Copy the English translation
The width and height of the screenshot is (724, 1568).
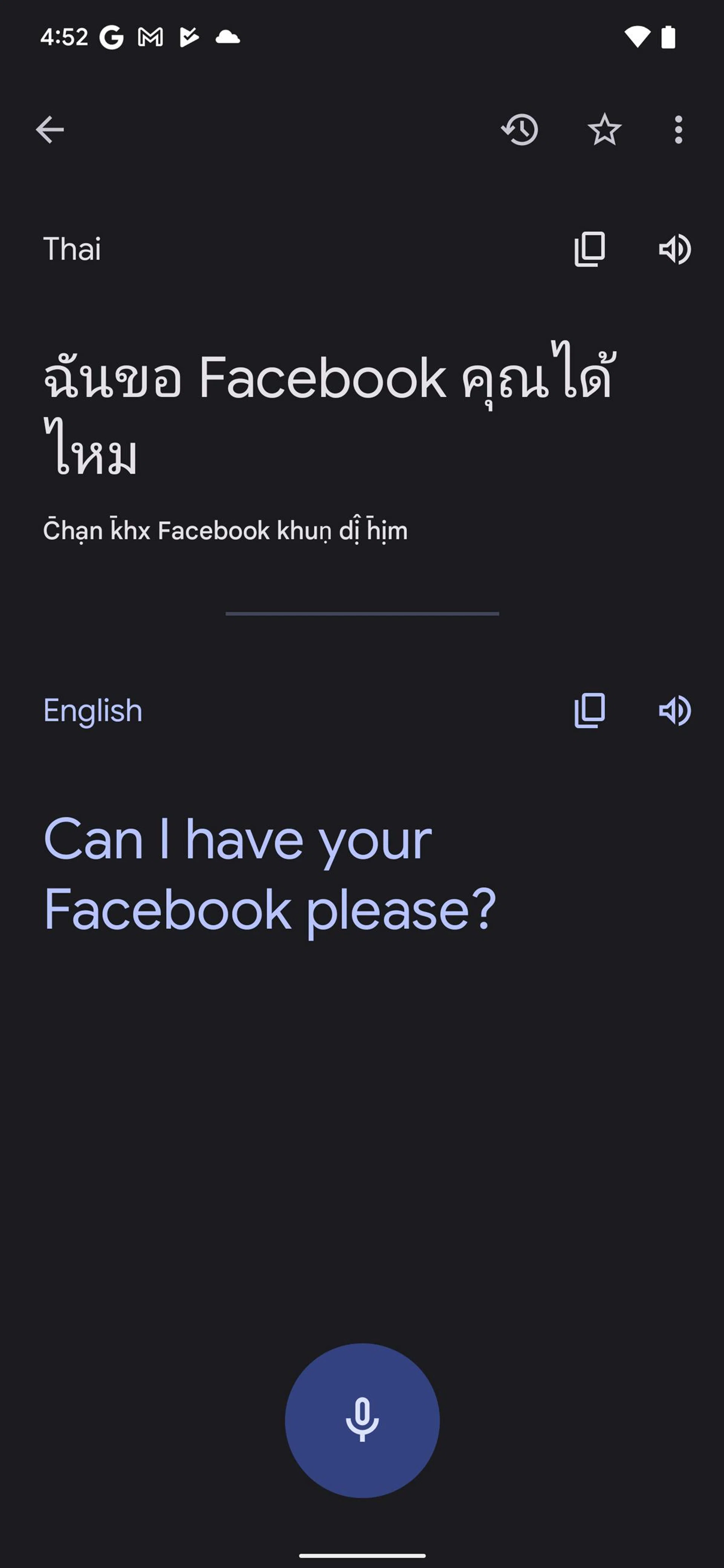click(588, 709)
